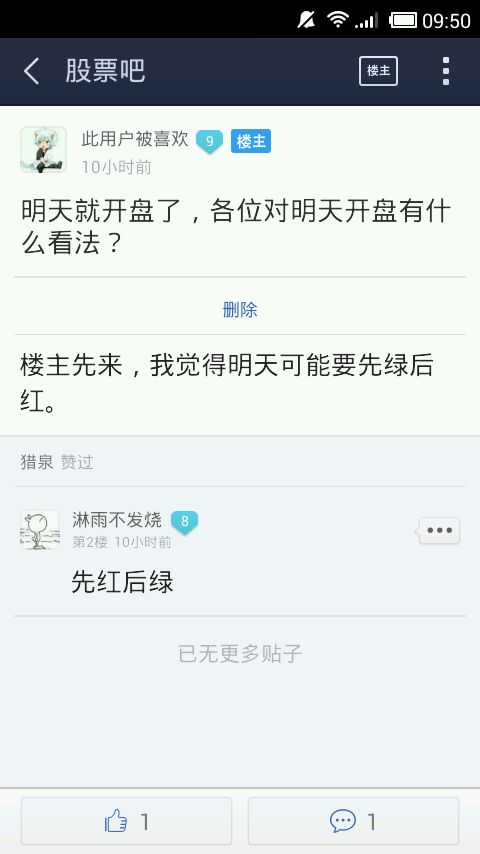Go back from 股票吧 thread
Image resolution: width=480 pixels, height=854 pixels.
[32, 71]
